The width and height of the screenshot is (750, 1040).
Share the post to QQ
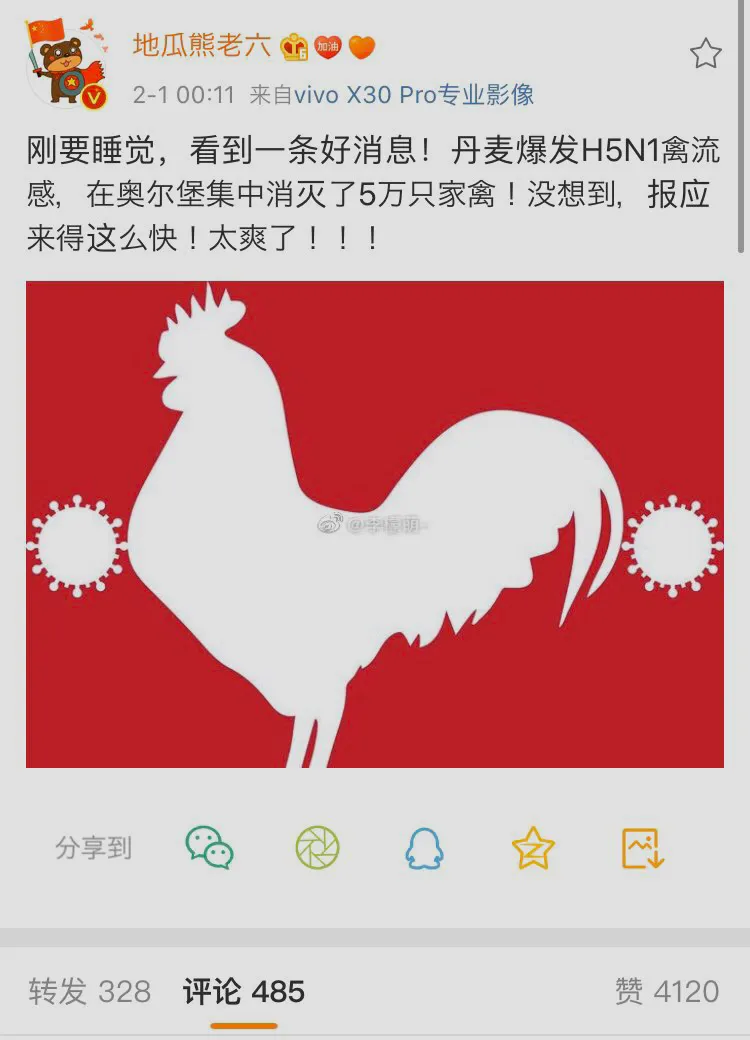[424, 848]
